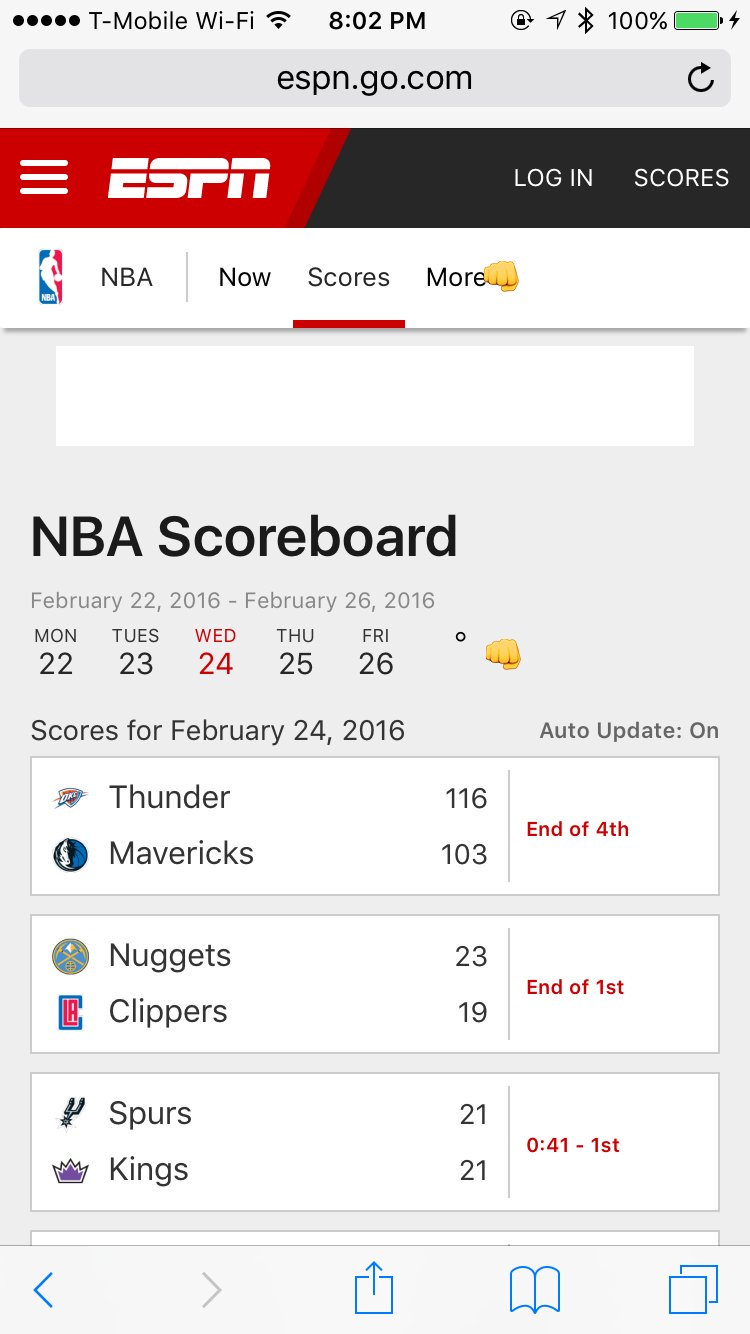
Task: Open the Safari share sheet
Action: [x=374, y=1288]
